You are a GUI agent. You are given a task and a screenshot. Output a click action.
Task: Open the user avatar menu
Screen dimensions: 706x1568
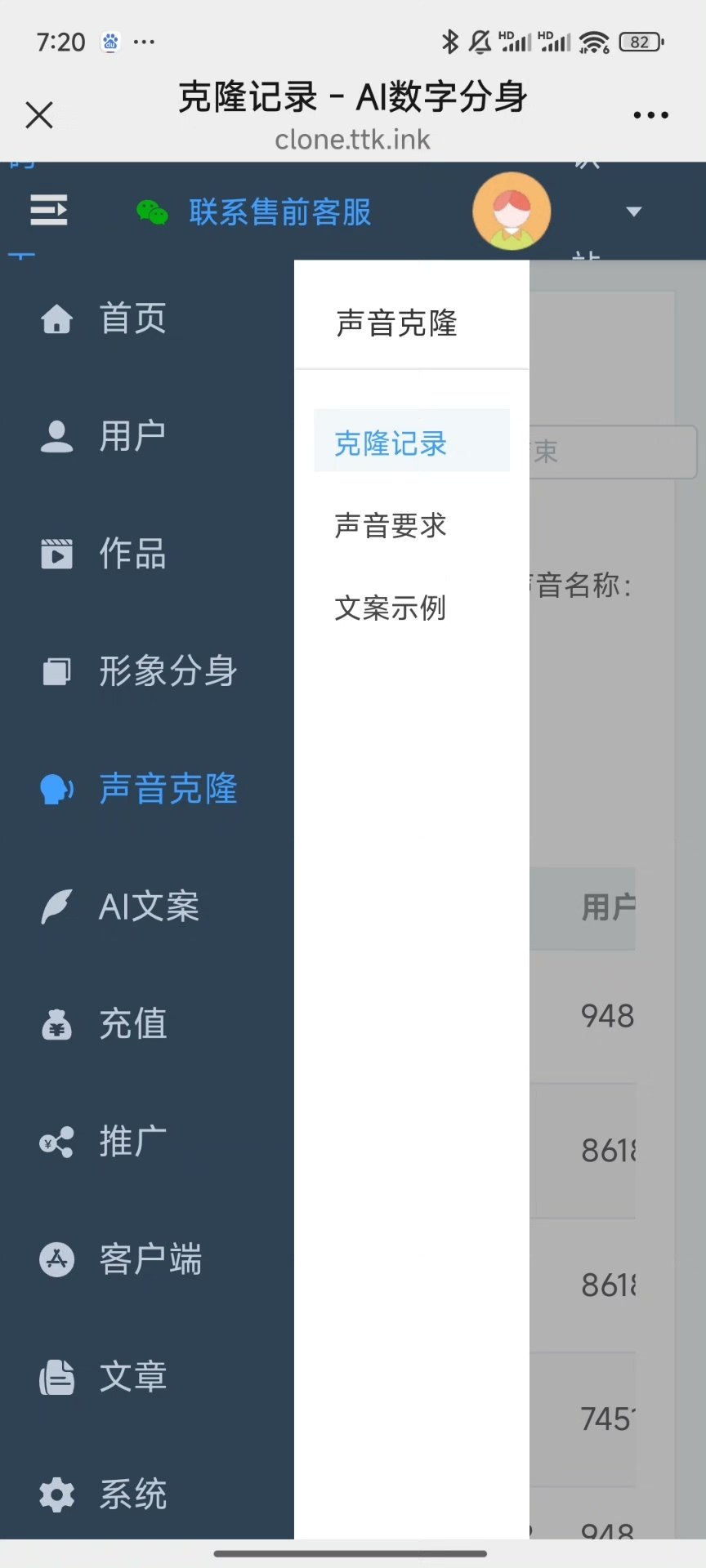pos(512,211)
